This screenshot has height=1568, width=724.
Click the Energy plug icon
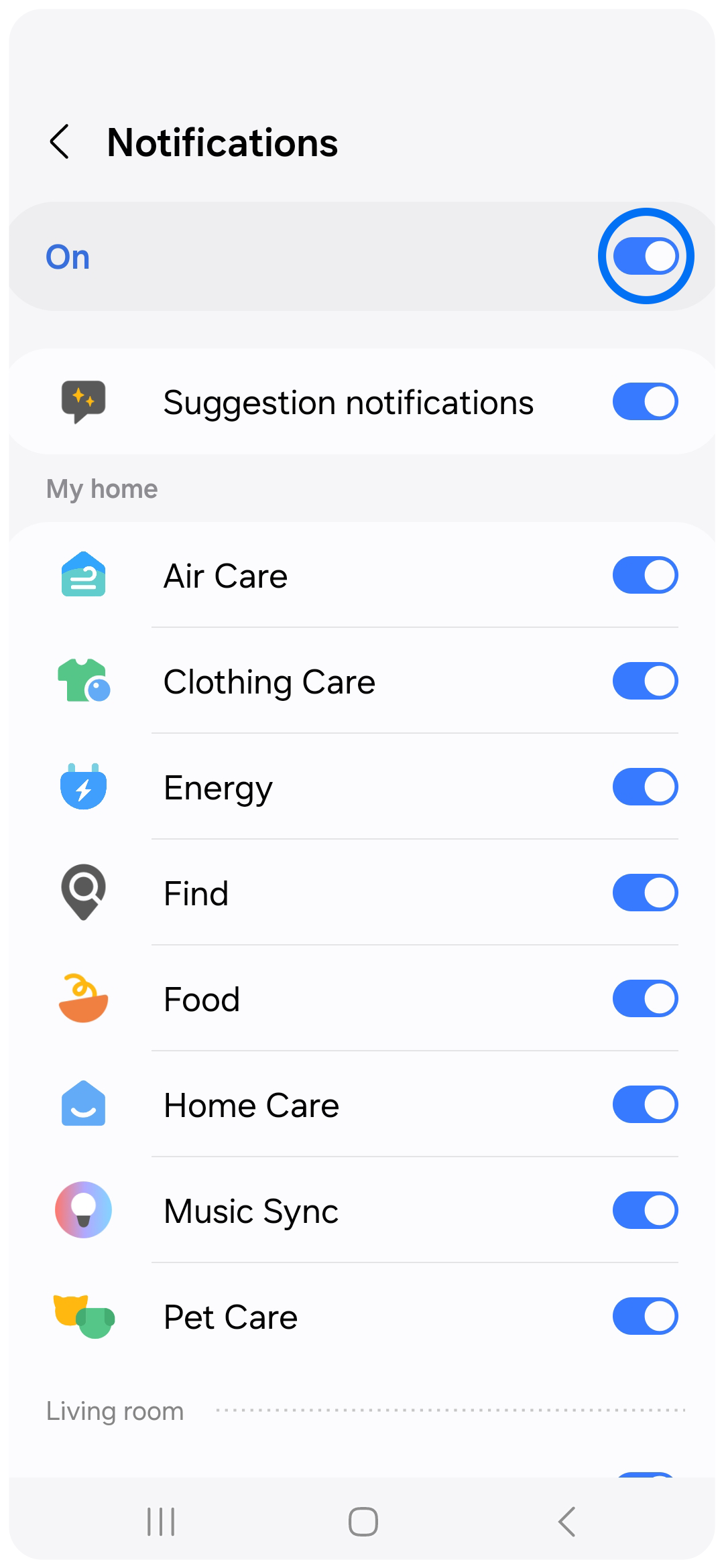pos(83,787)
